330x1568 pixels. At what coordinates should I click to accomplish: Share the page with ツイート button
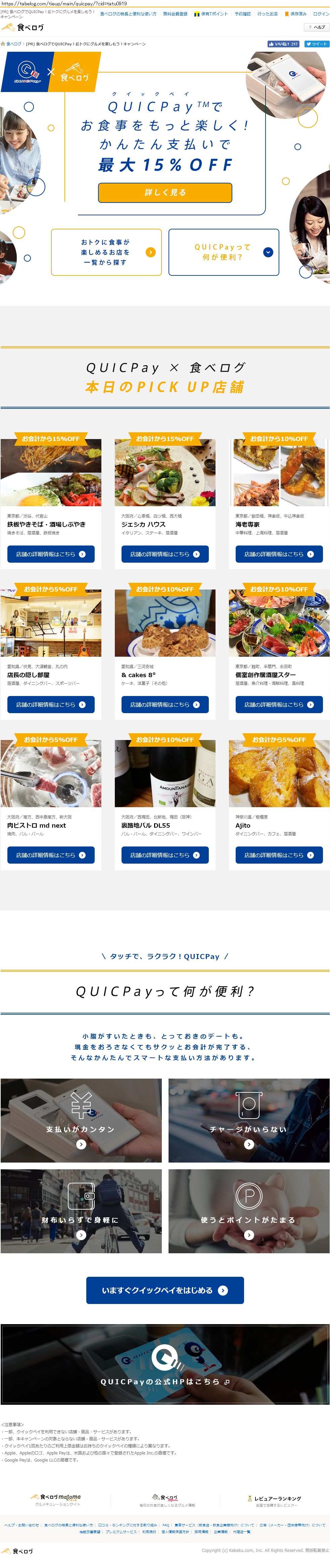[x=316, y=44]
